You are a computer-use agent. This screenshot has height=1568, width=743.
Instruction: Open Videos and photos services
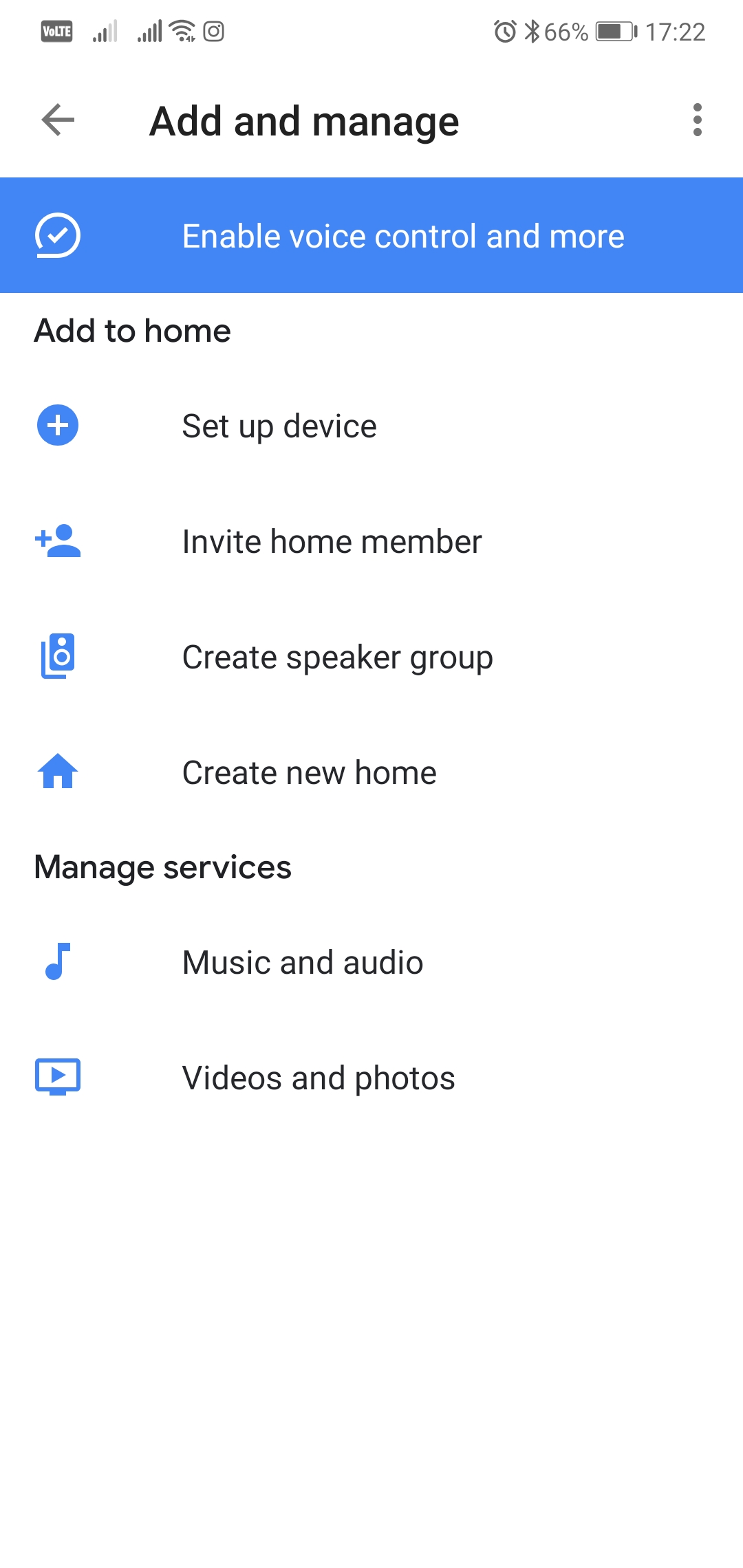[x=371, y=1078]
